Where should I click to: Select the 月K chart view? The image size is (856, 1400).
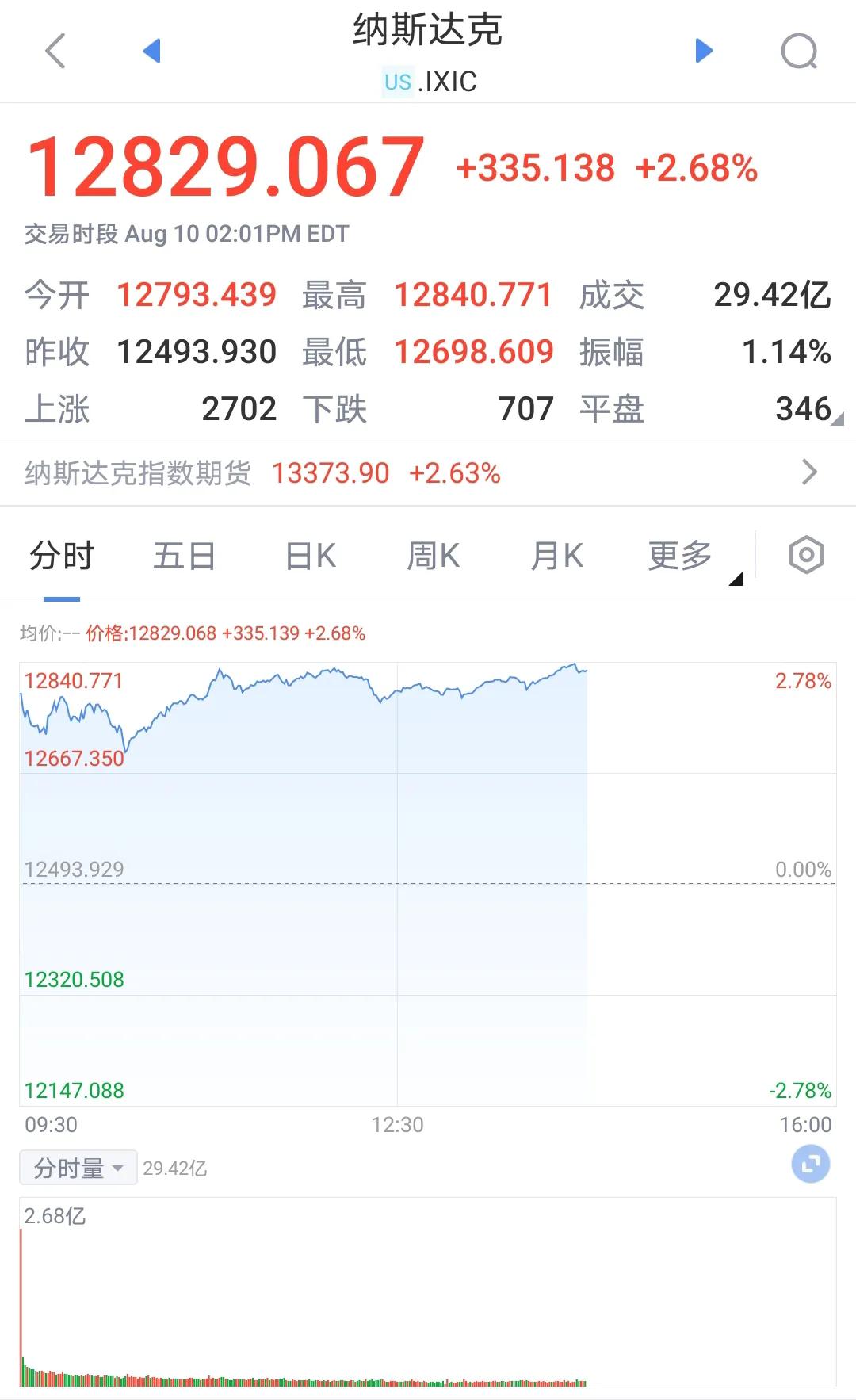coord(557,555)
